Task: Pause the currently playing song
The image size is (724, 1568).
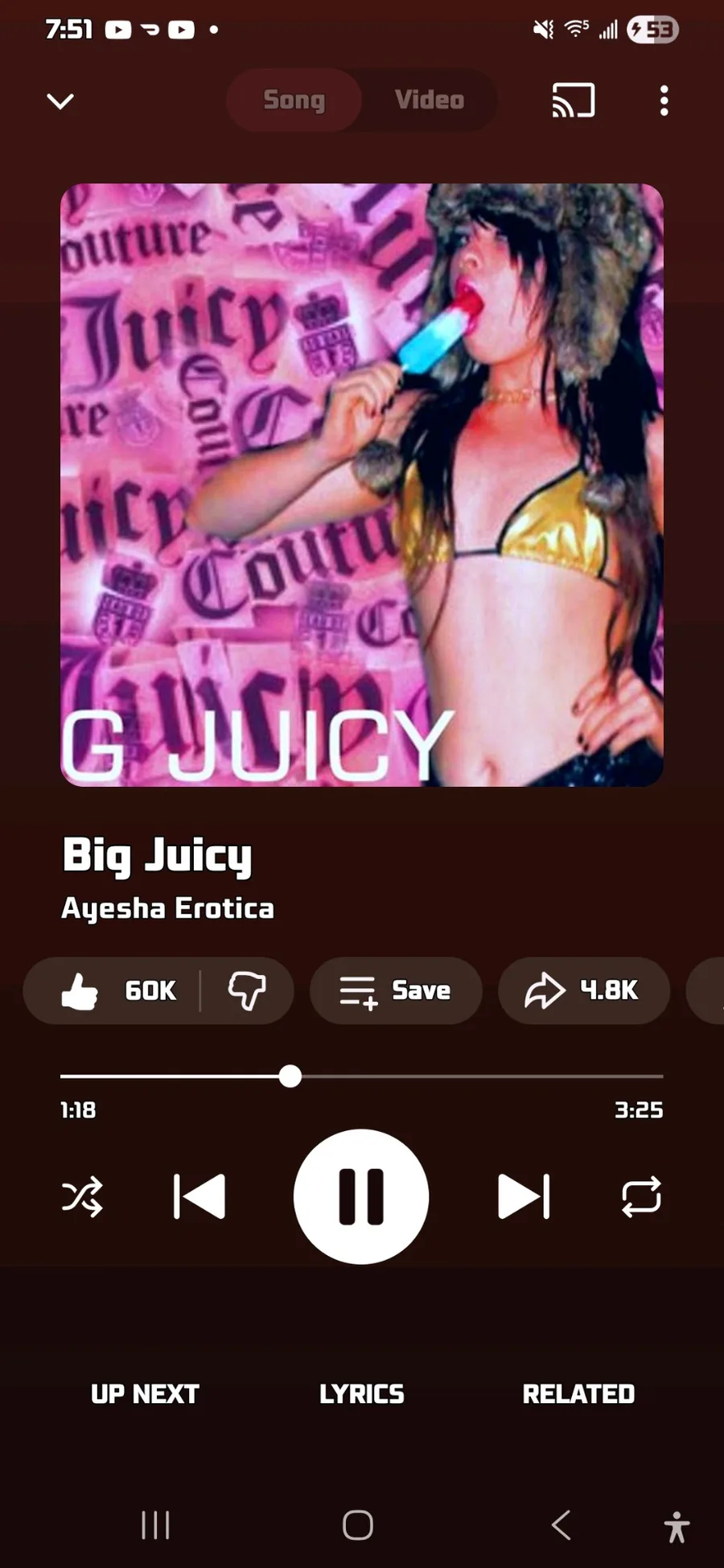Action: [361, 1196]
